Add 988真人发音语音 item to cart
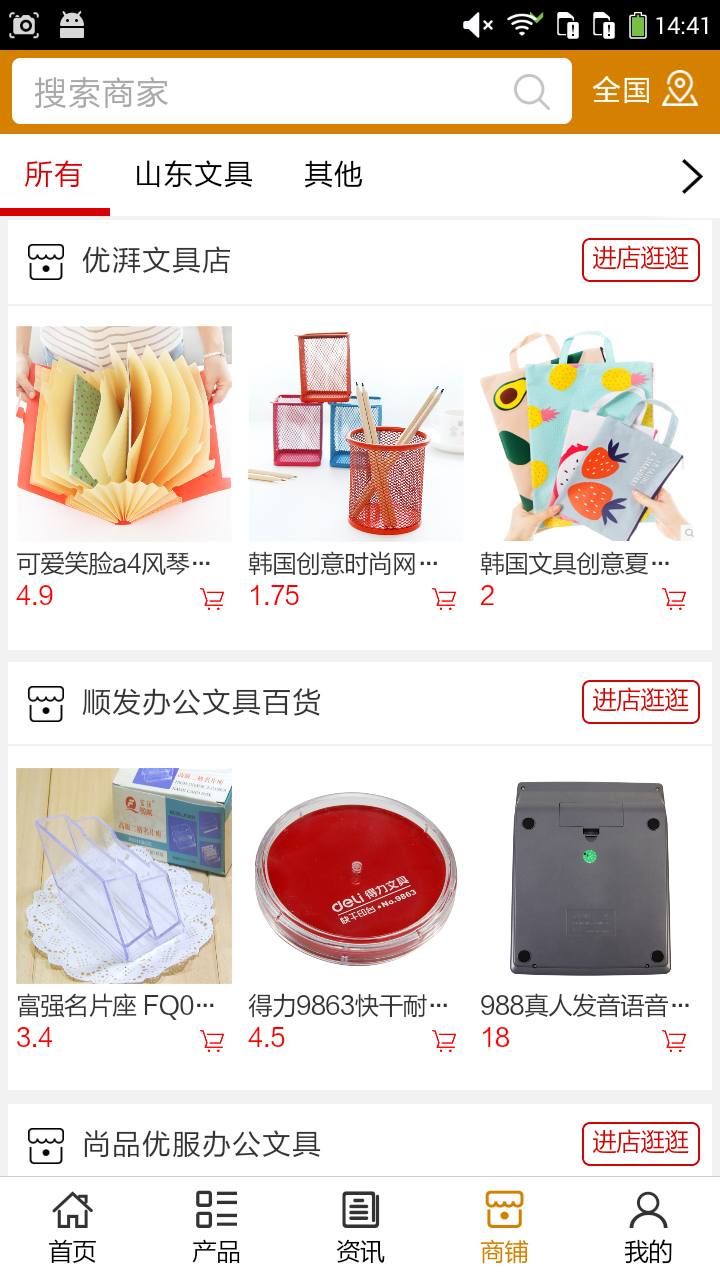The height and width of the screenshot is (1280, 720). [x=675, y=1039]
